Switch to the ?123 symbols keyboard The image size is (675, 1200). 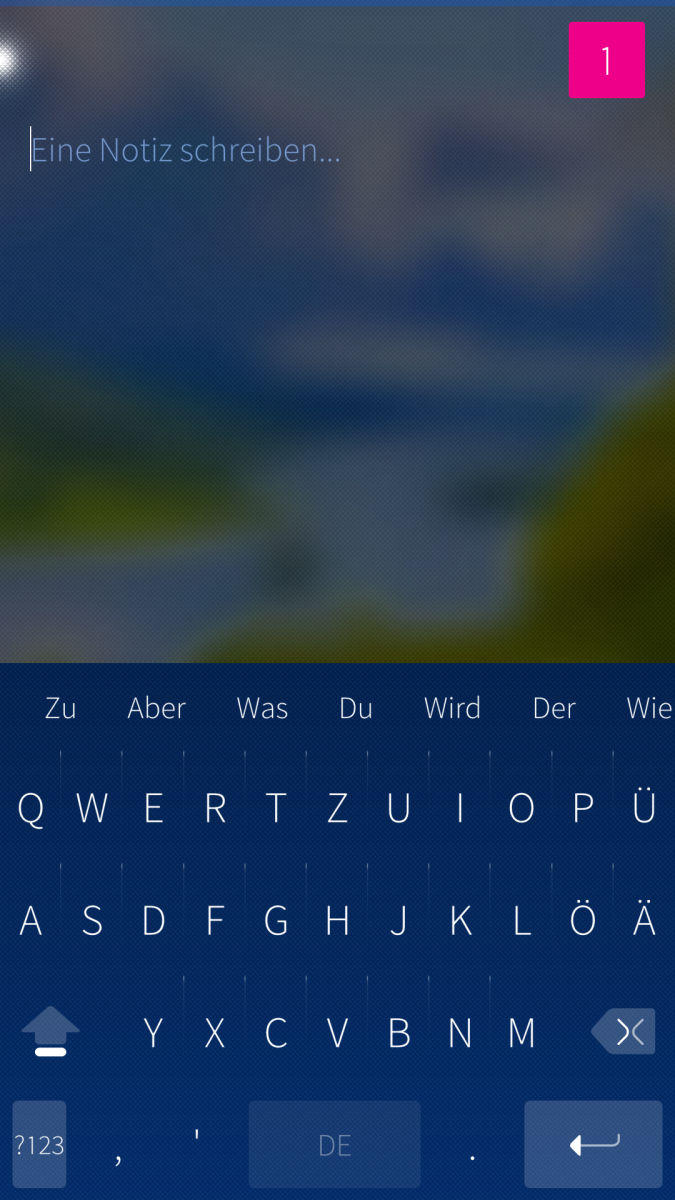pos(39,1145)
